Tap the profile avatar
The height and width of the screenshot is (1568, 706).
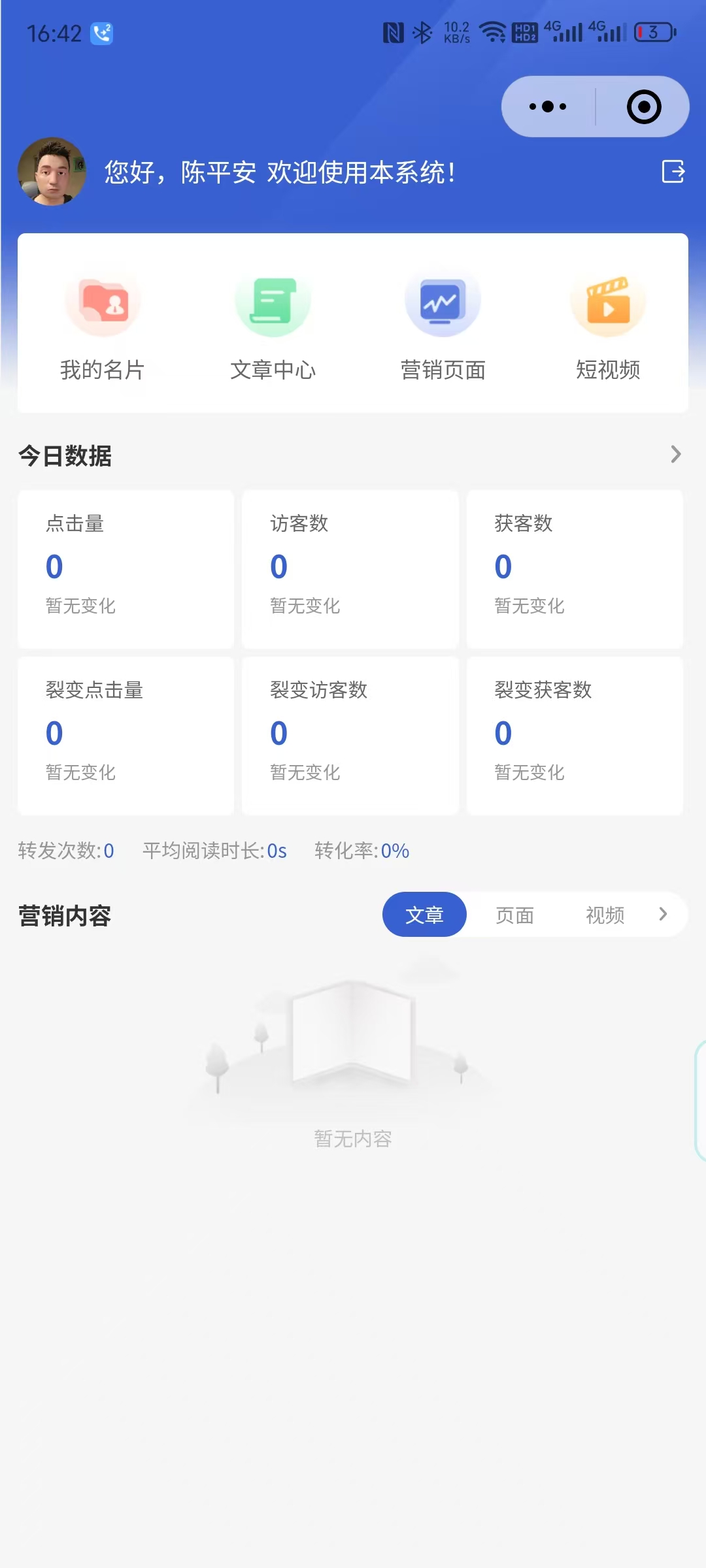(x=52, y=172)
